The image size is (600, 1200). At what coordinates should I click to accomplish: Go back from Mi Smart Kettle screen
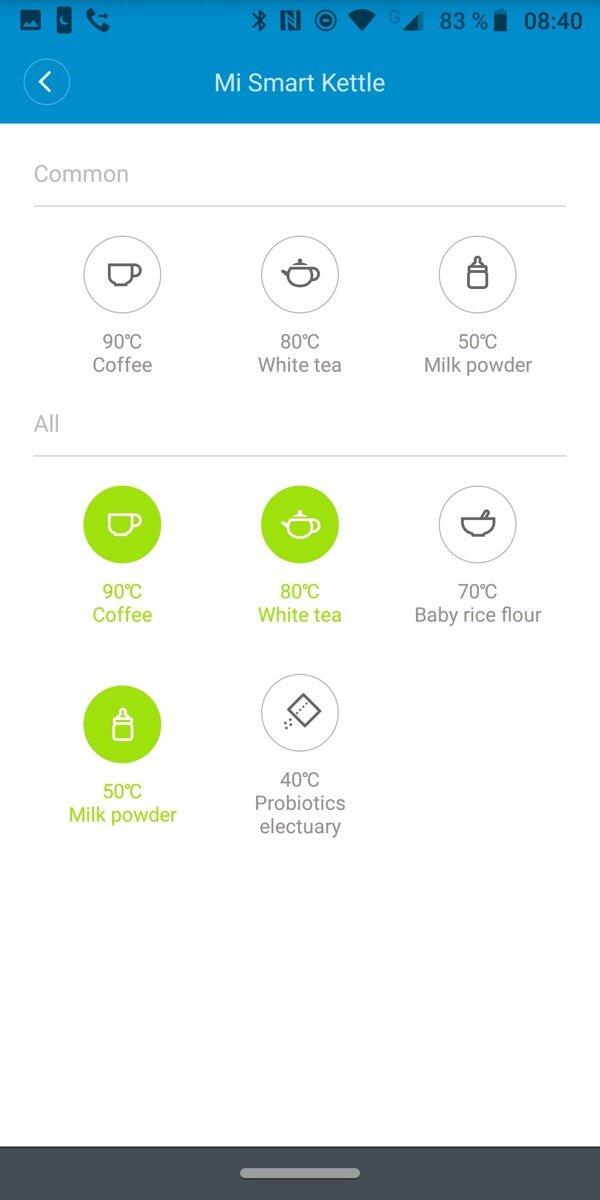[47, 82]
